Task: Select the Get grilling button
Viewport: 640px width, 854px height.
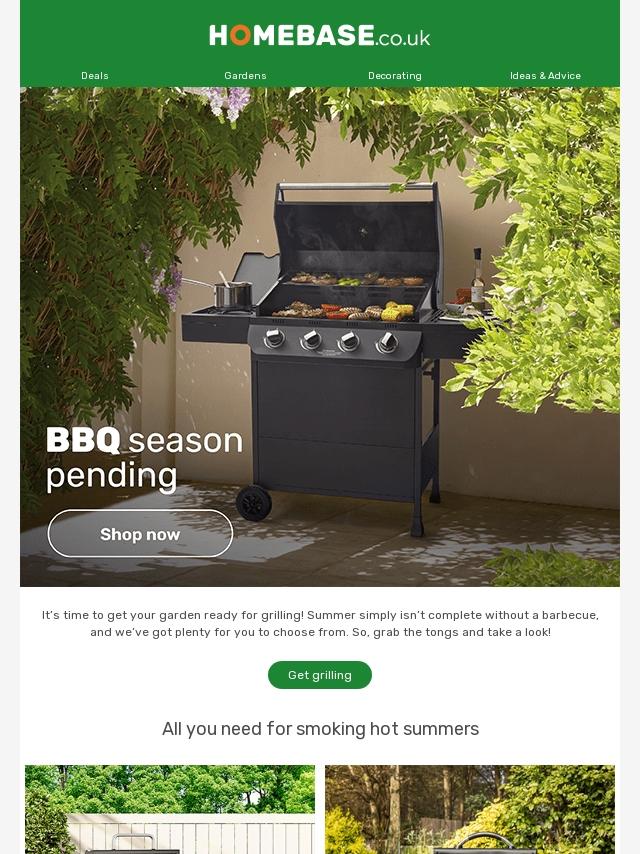Action: point(320,675)
